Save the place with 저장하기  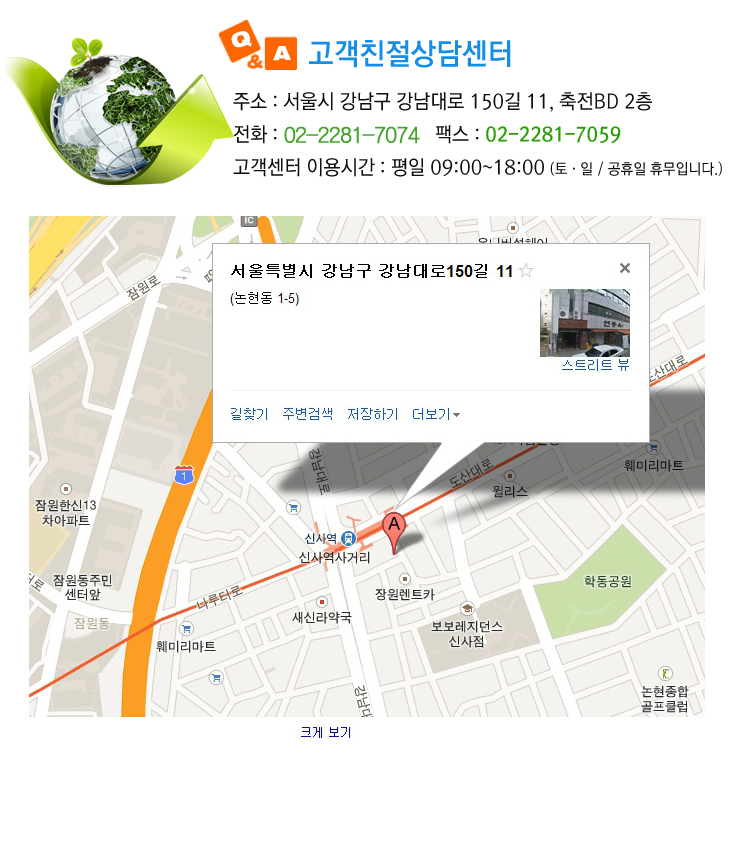(372, 413)
